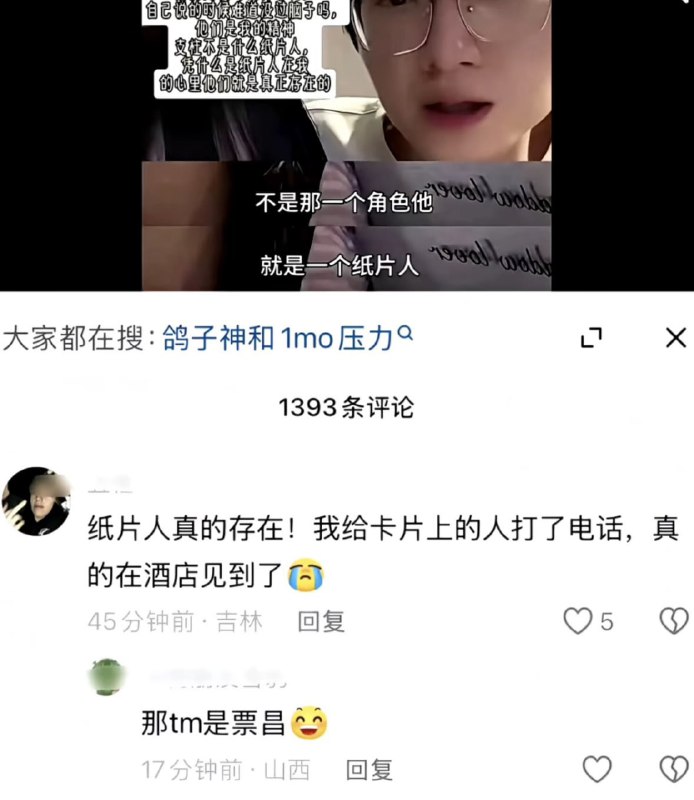Dislike the comment posted 45分钟前
Image resolution: width=694 pixels, height=800 pixels.
coord(675,621)
